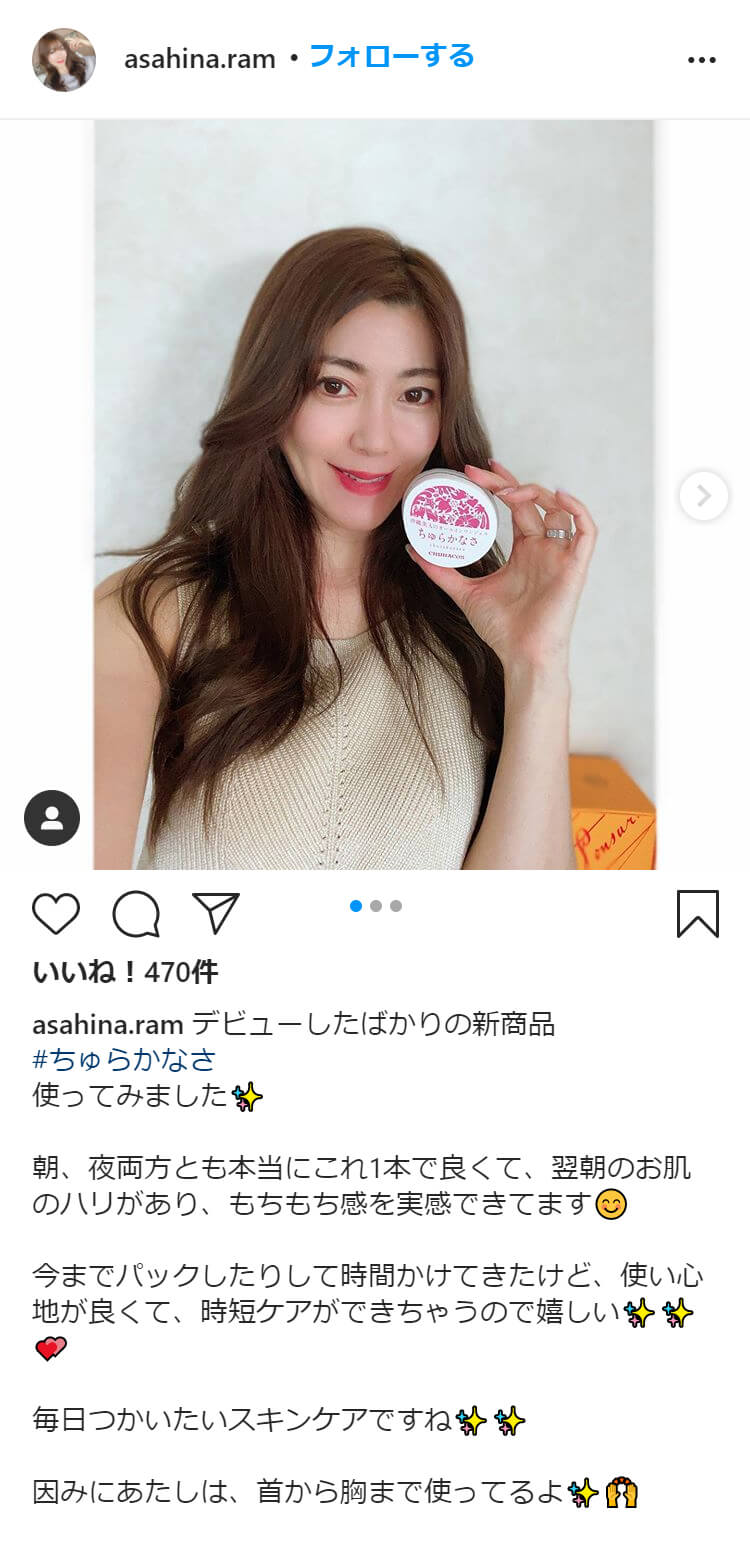
Task: Open the three-dot overflow menu
Action: [702, 60]
